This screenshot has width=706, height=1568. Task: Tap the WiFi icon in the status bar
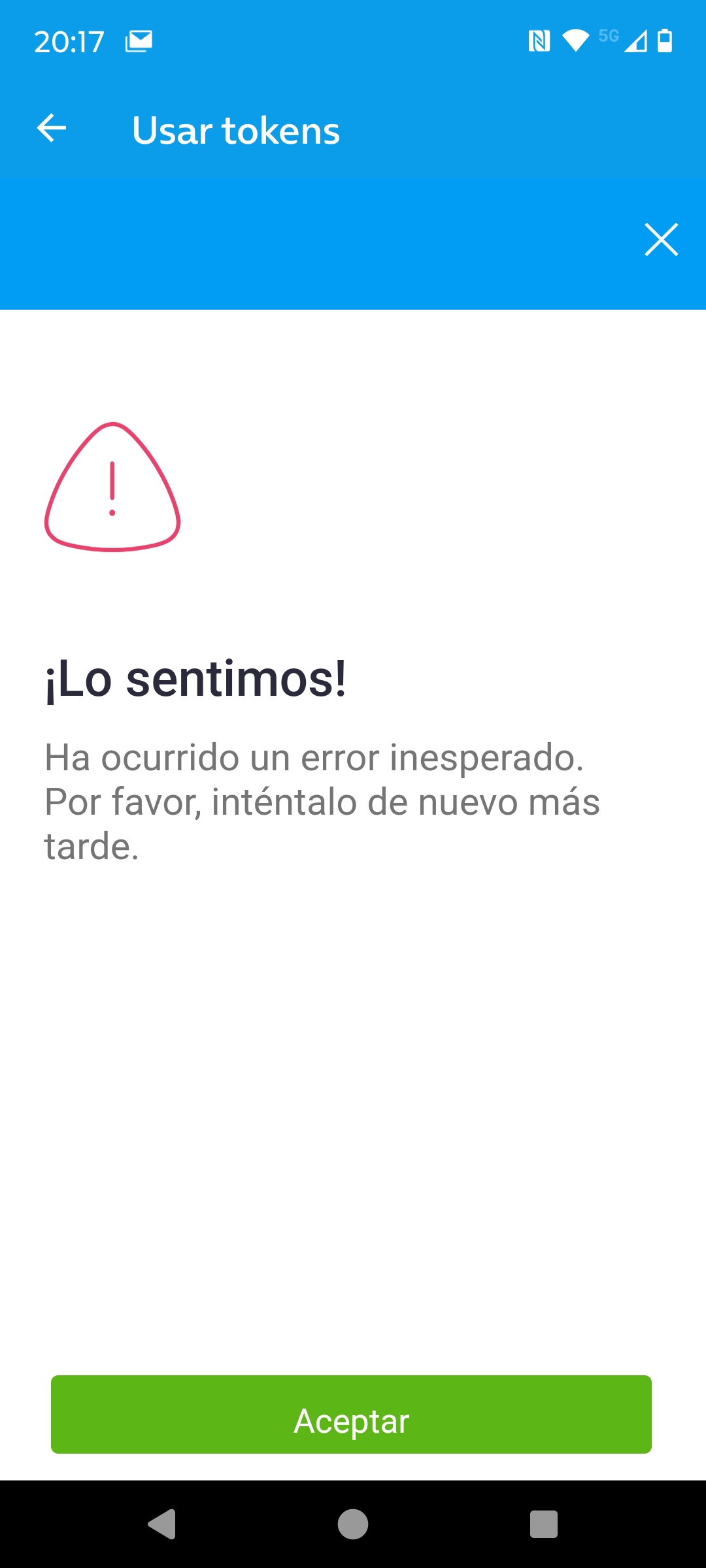[576, 41]
